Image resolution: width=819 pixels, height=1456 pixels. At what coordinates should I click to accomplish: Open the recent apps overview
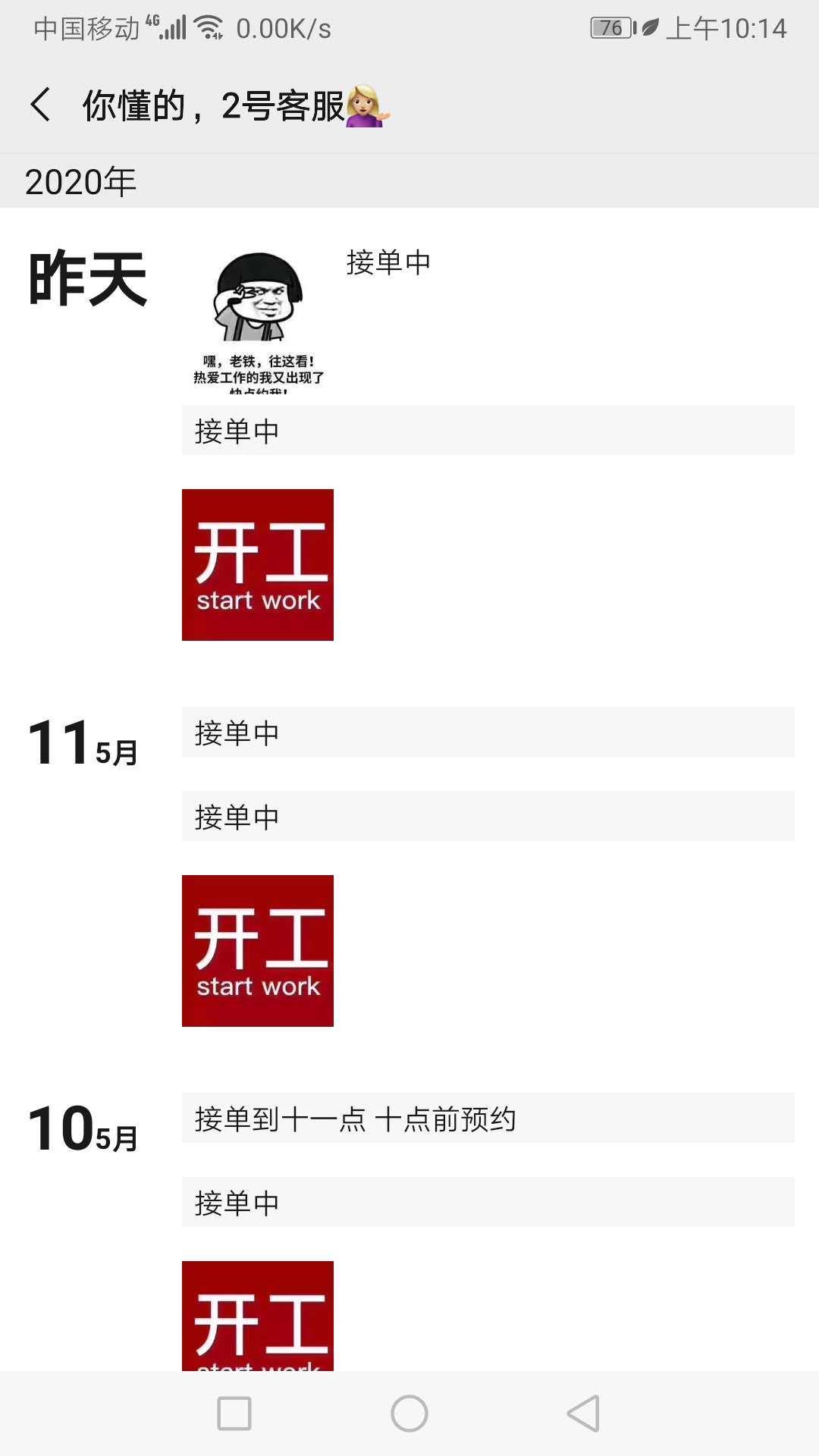coord(234,1414)
